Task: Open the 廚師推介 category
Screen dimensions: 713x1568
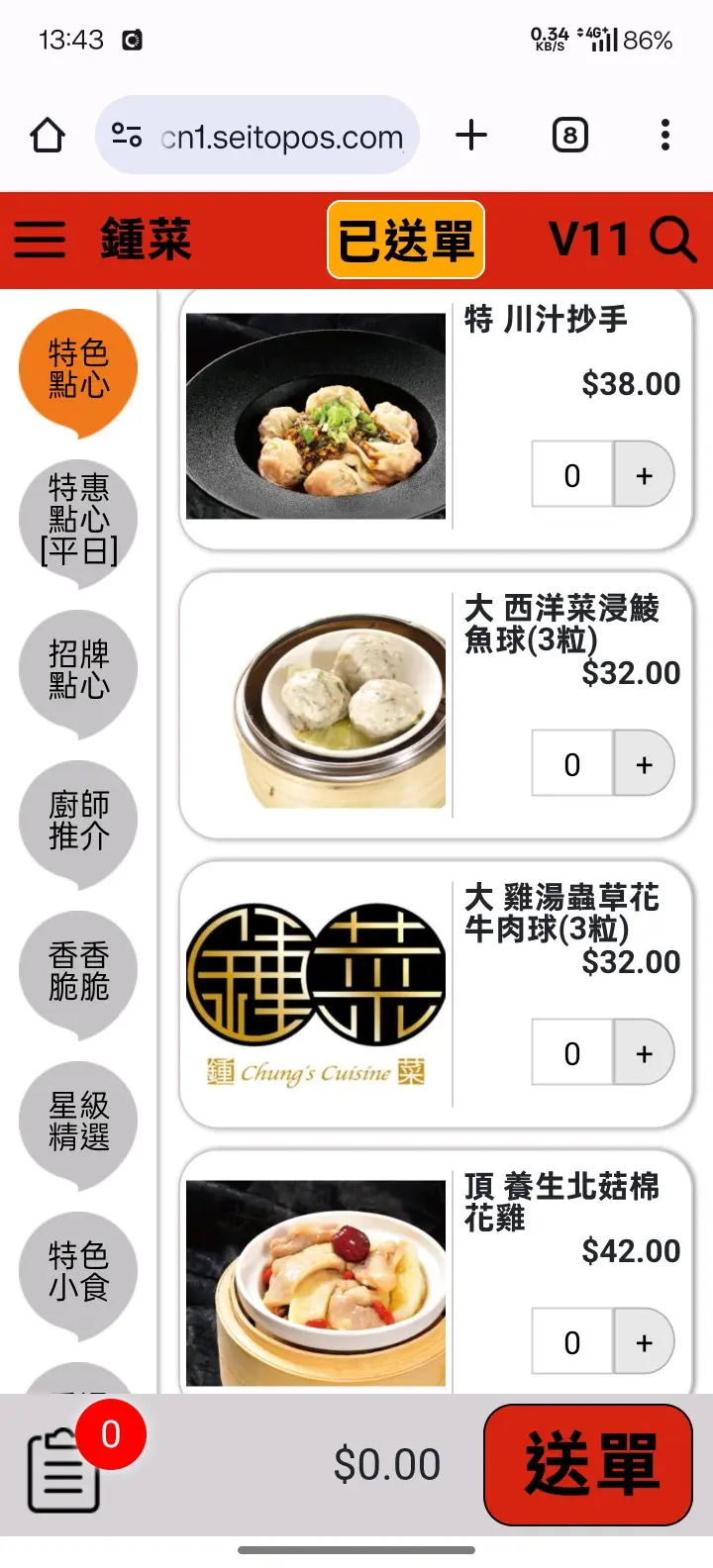Action: point(78,821)
